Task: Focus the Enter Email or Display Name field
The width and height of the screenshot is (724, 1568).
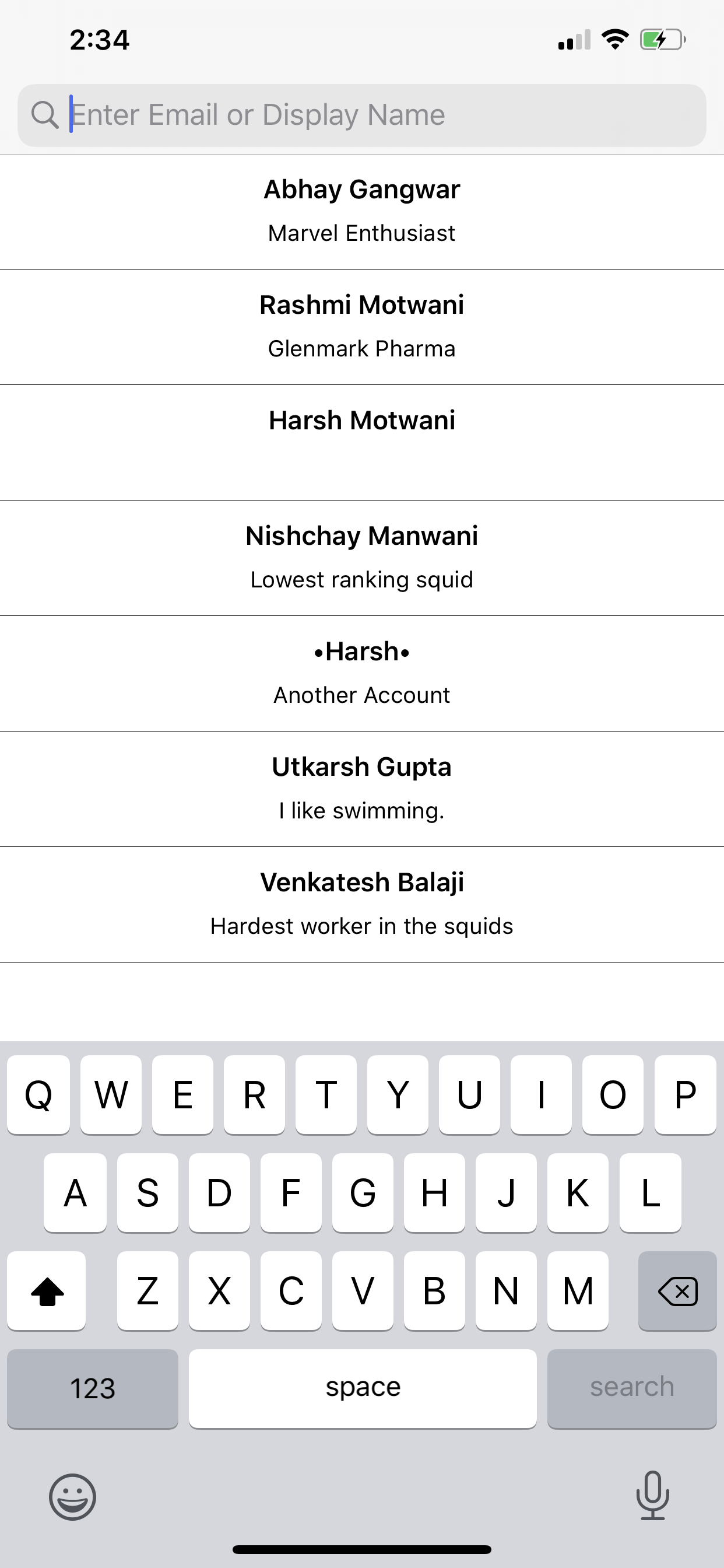Action: 377,115
